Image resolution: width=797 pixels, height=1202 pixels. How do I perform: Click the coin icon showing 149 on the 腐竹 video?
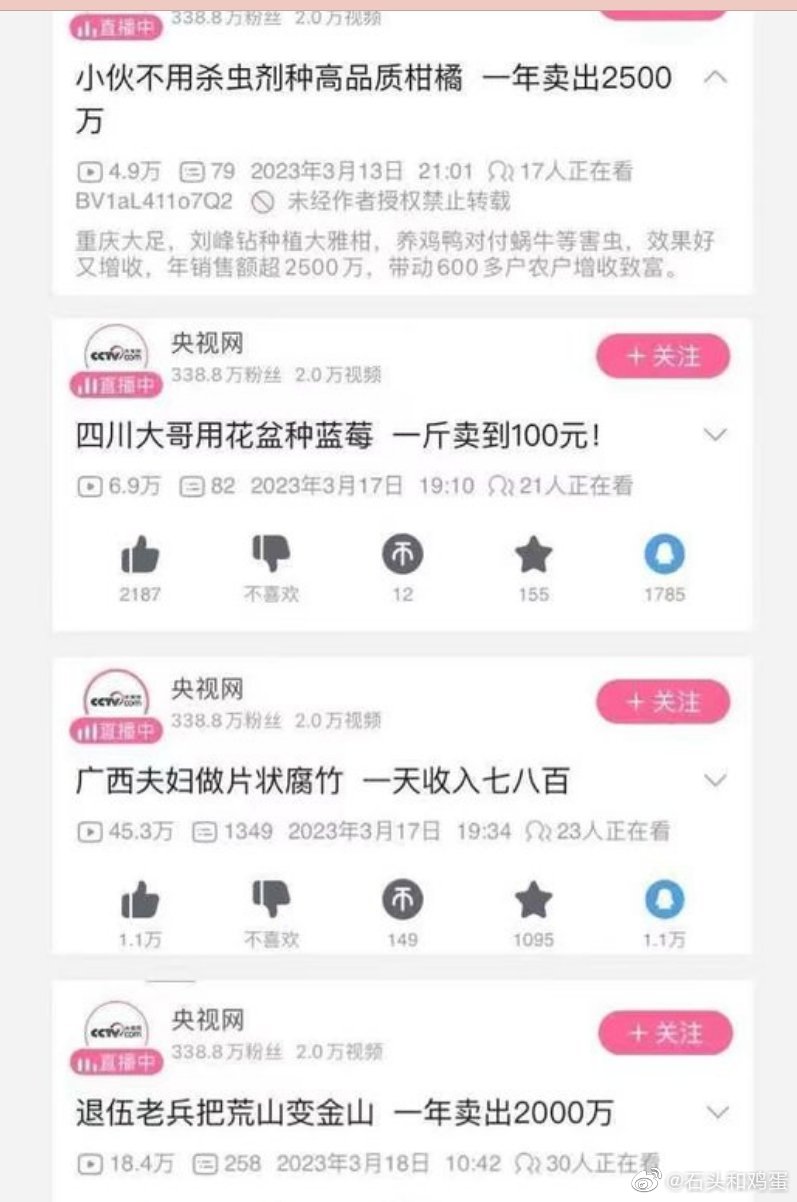pos(402,900)
